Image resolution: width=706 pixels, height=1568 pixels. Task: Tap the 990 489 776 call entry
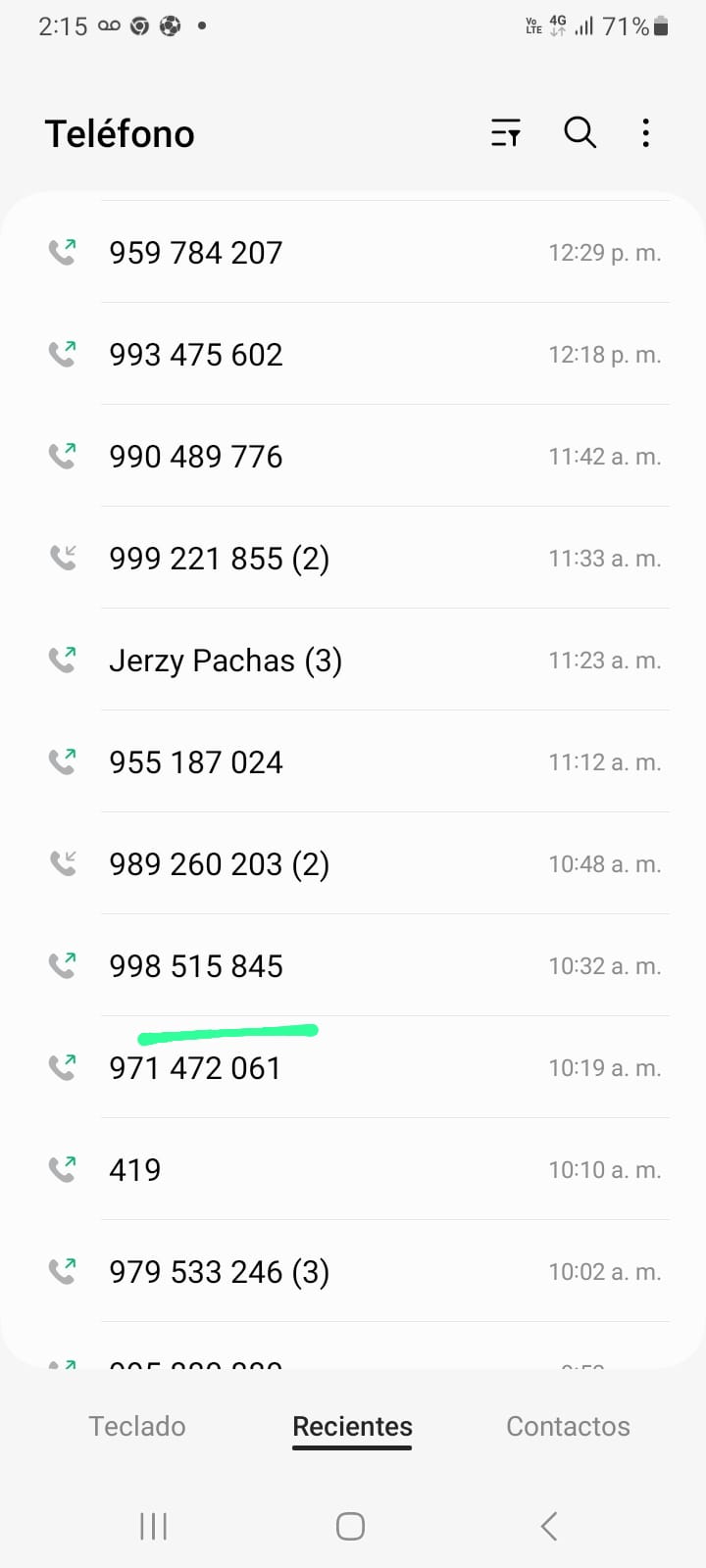353,457
